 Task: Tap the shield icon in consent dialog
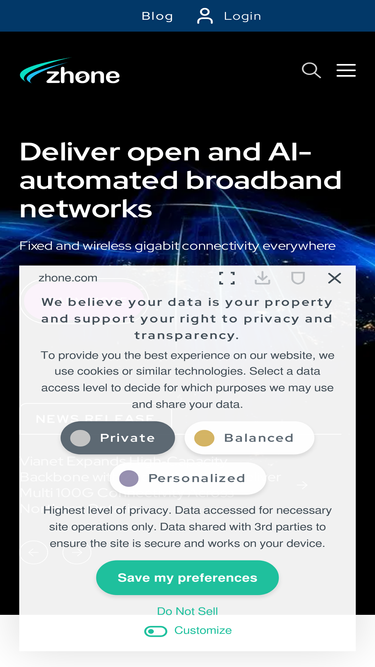click(298, 278)
